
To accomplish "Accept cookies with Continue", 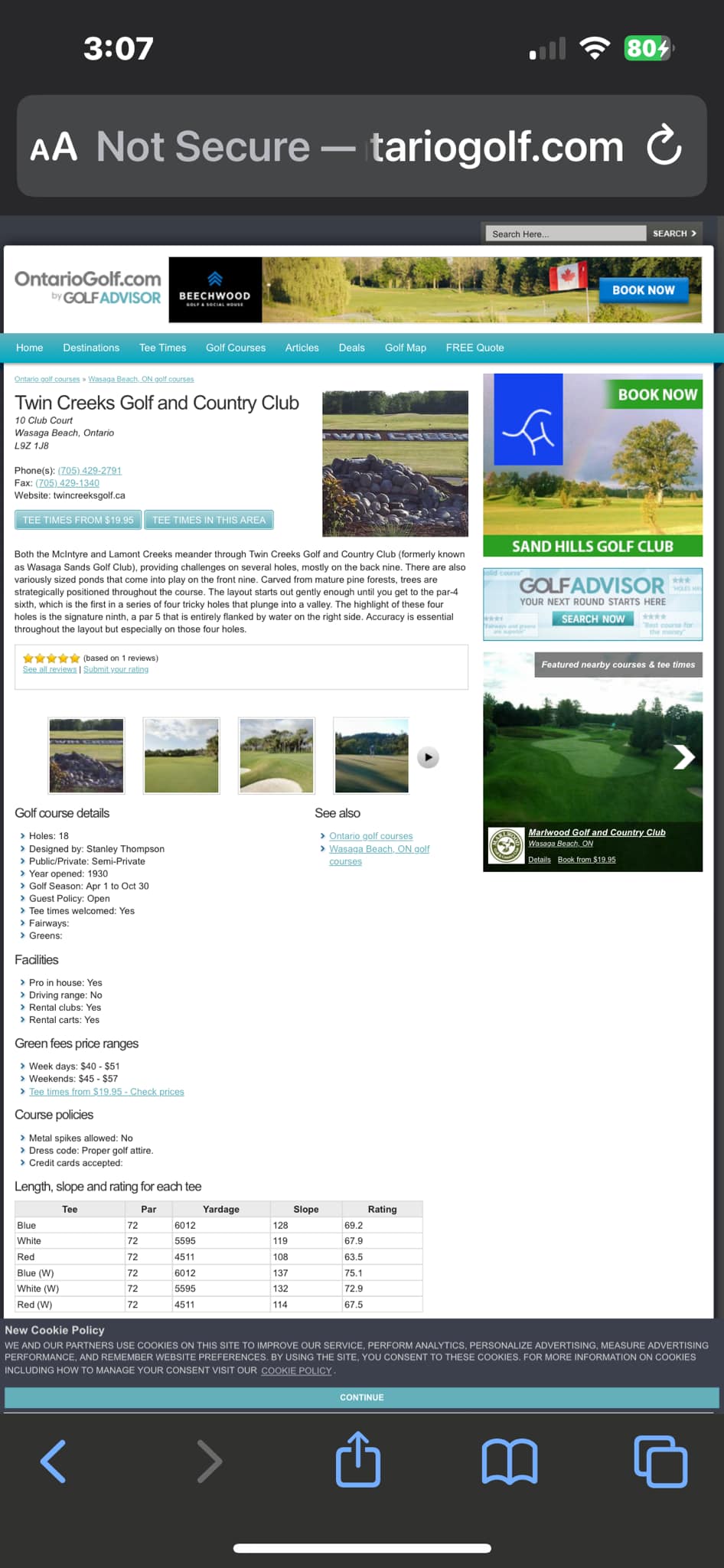I will point(362,1397).
